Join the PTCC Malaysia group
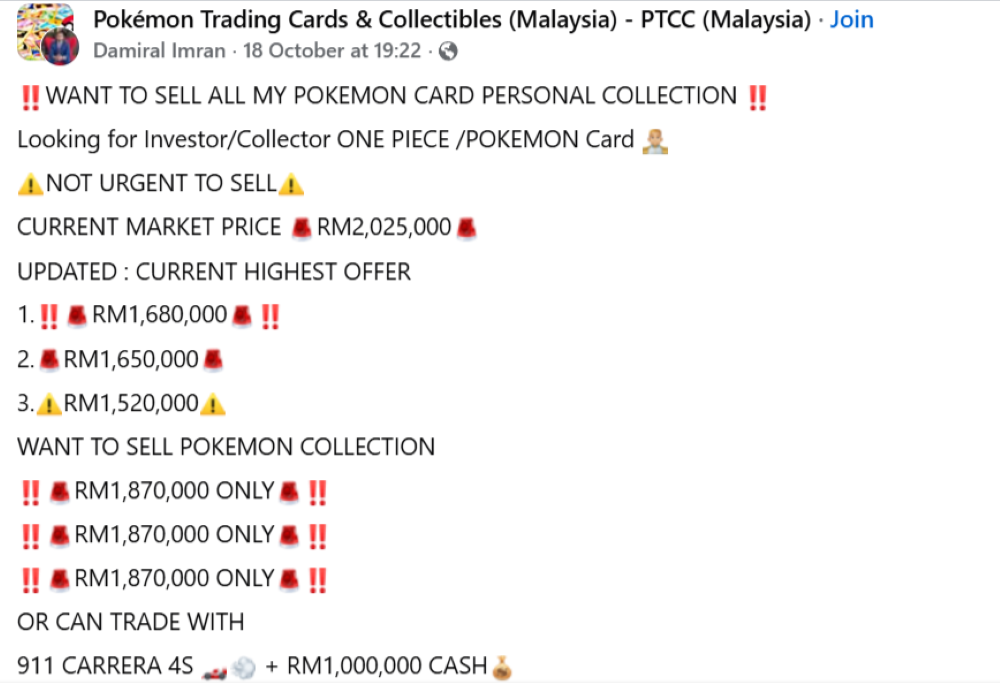Viewport: 1000px width, 683px height. pyautogui.click(x=851, y=20)
